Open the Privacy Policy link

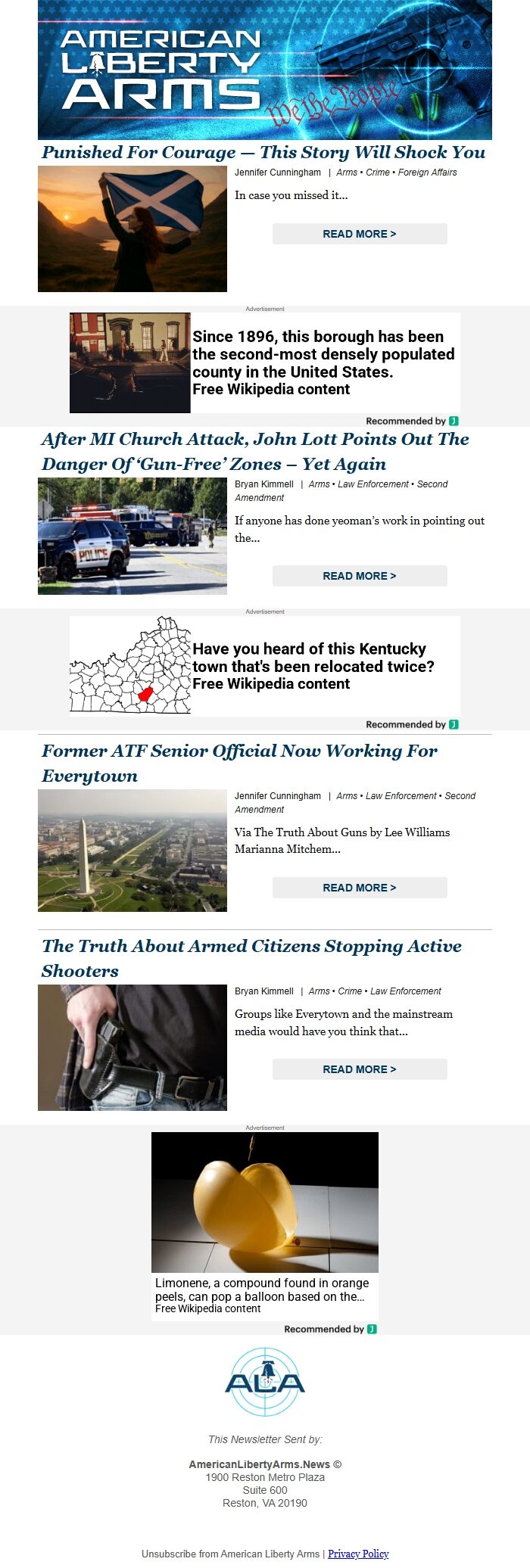pyautogui.click(x=358, y=1554)
